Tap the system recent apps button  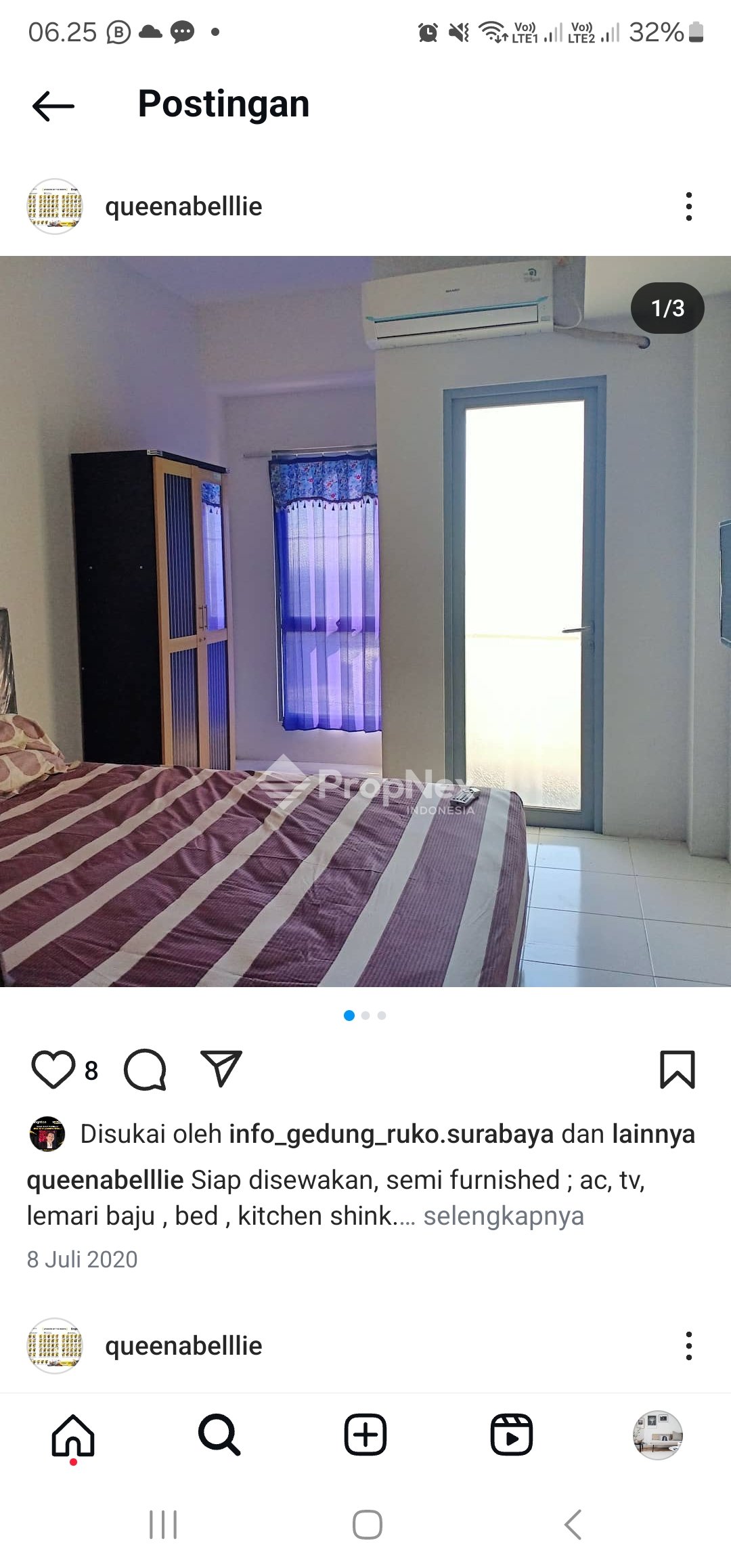pyautogui.click(x=163, y=1525)
